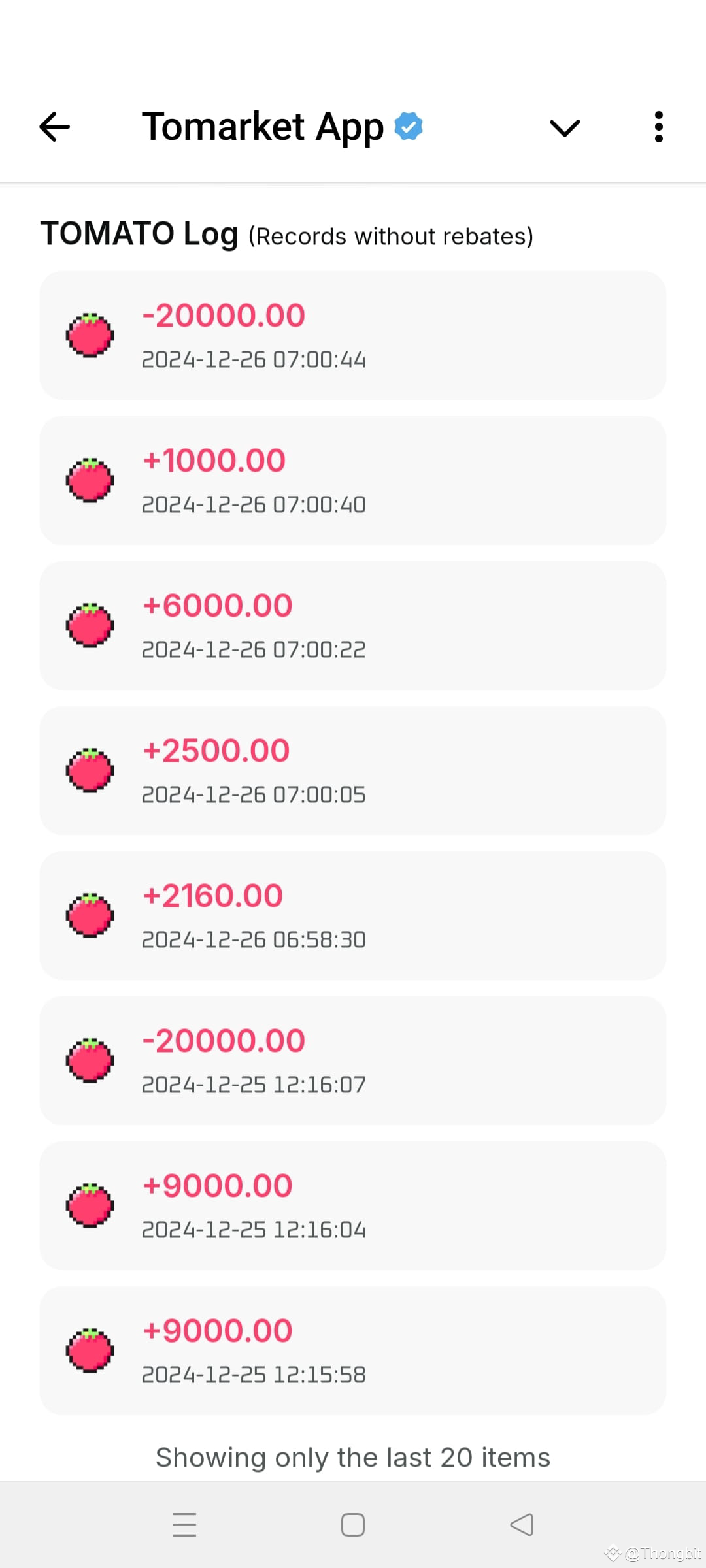706x1568 pixels.
Task: Click the +9000.00 entry from 12:16:04
Action: pyautogui.click(x=352, y=1206)
